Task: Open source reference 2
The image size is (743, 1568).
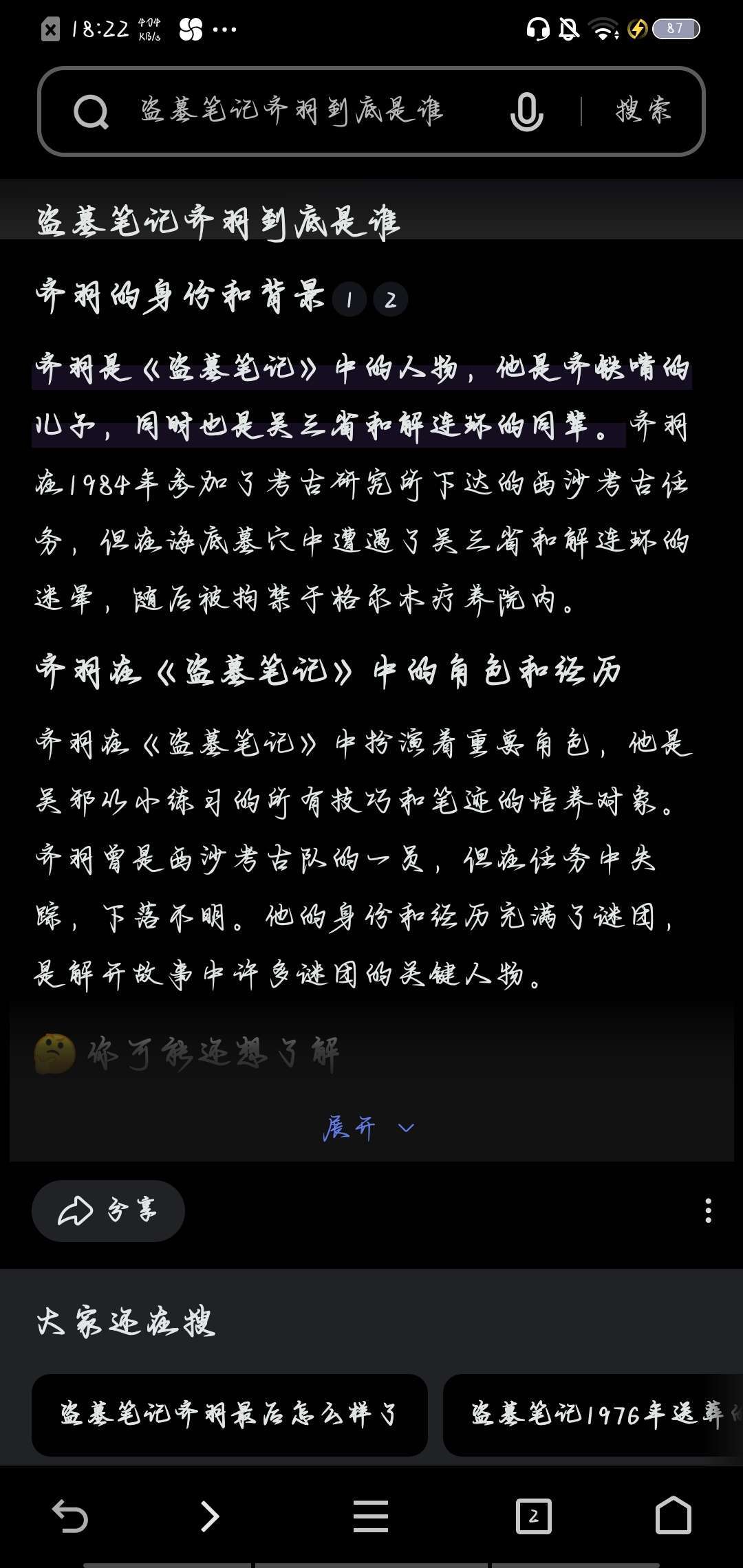Action: tap(390, 300)
